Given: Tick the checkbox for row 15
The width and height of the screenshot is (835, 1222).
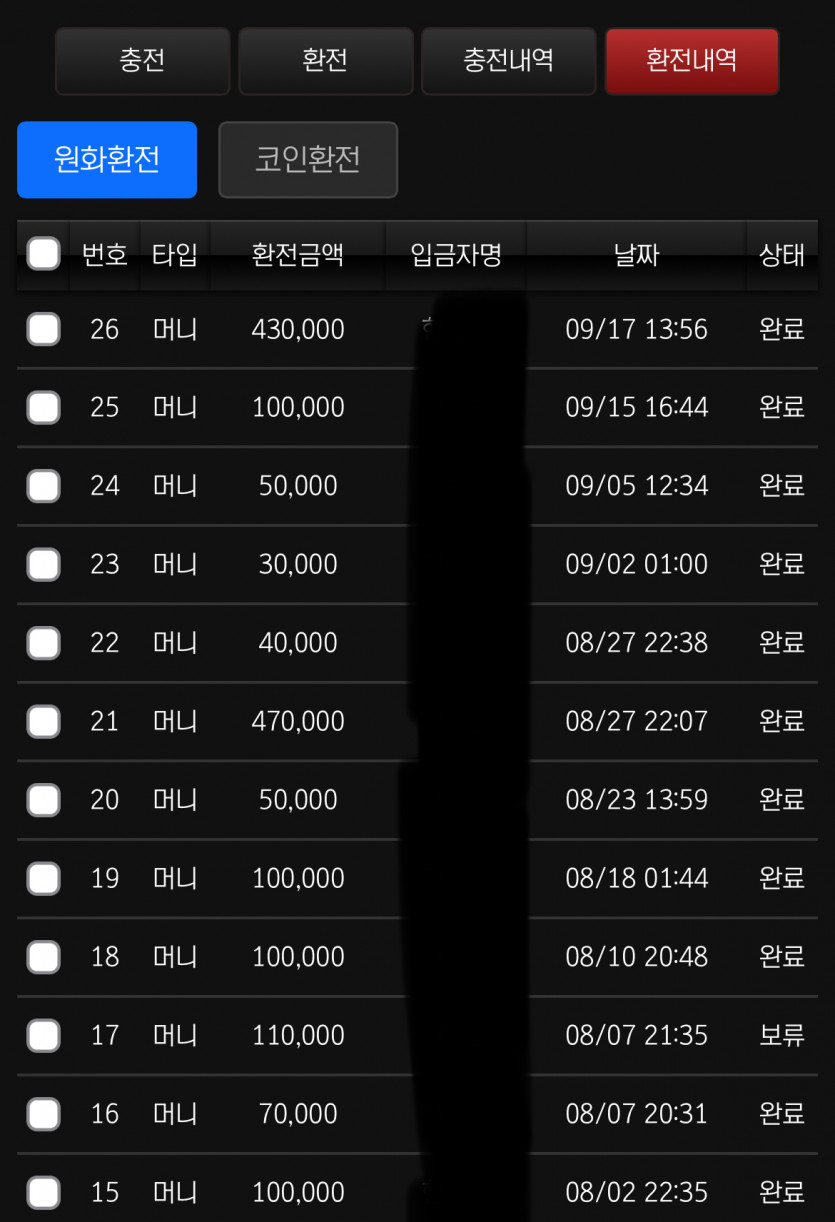Looking at the screenshot, I should click(43, 1192).
